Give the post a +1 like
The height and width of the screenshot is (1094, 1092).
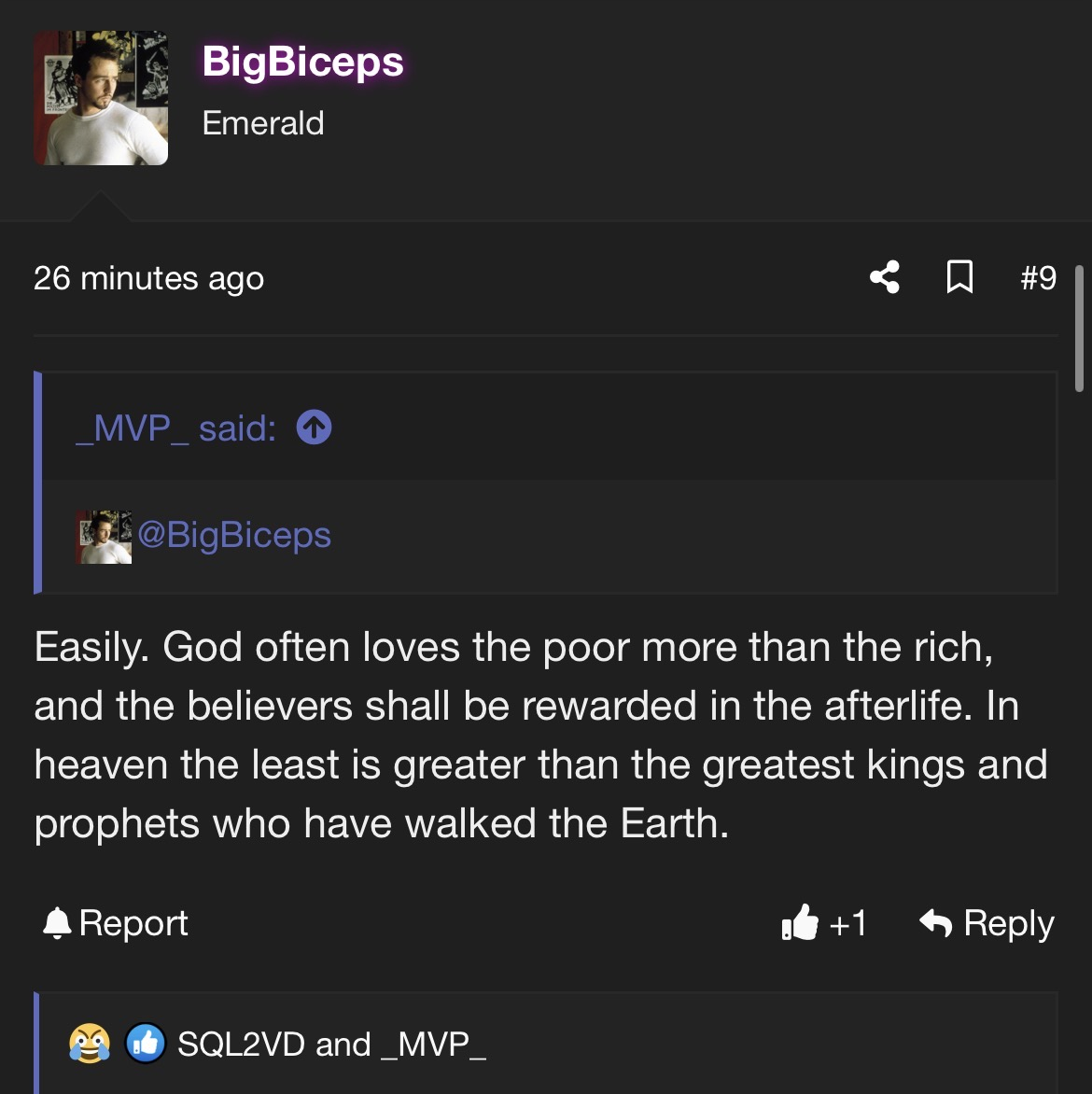click(x=823, y=923)
